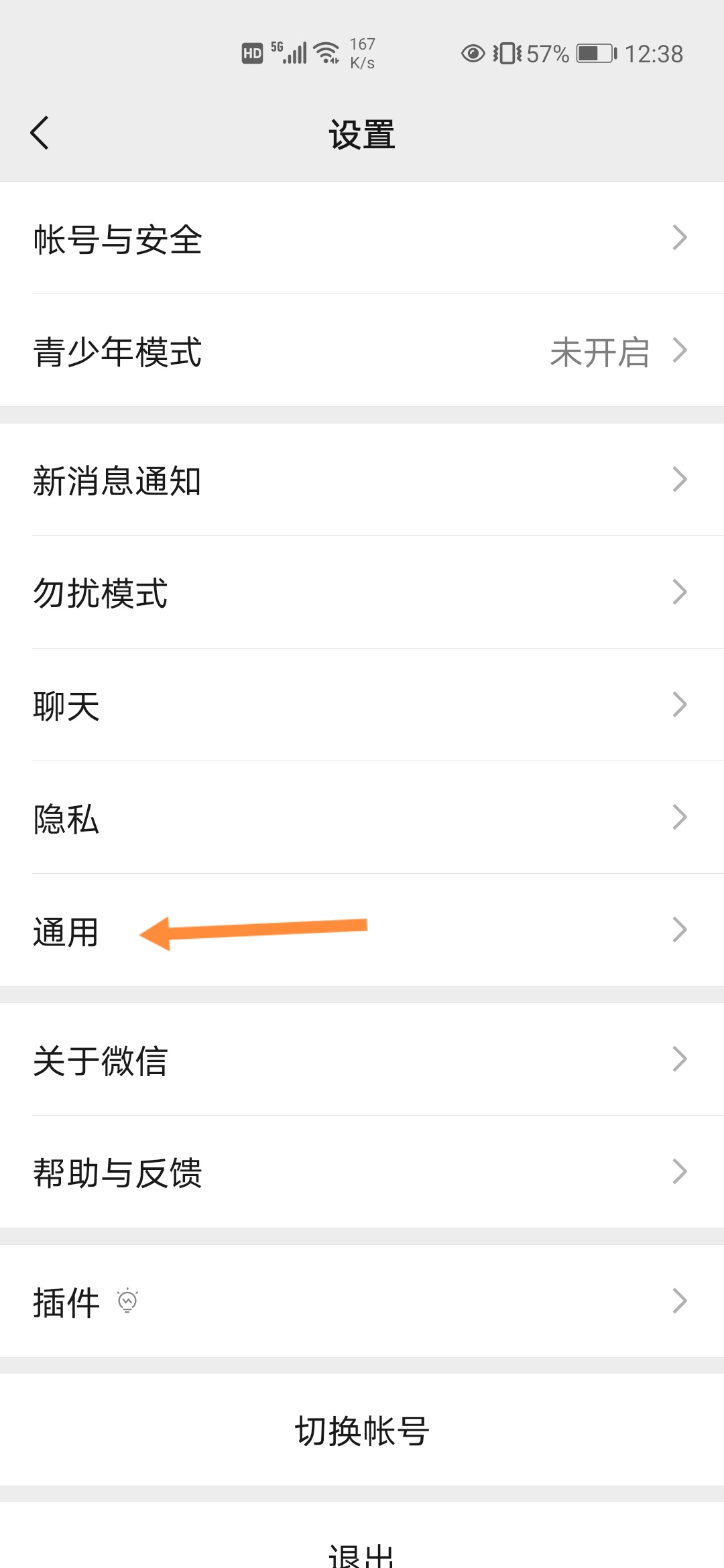This screenshot has height=1568, width=724.
Task: Tap the orange arrow pointing at 通用
Action: 255,931
